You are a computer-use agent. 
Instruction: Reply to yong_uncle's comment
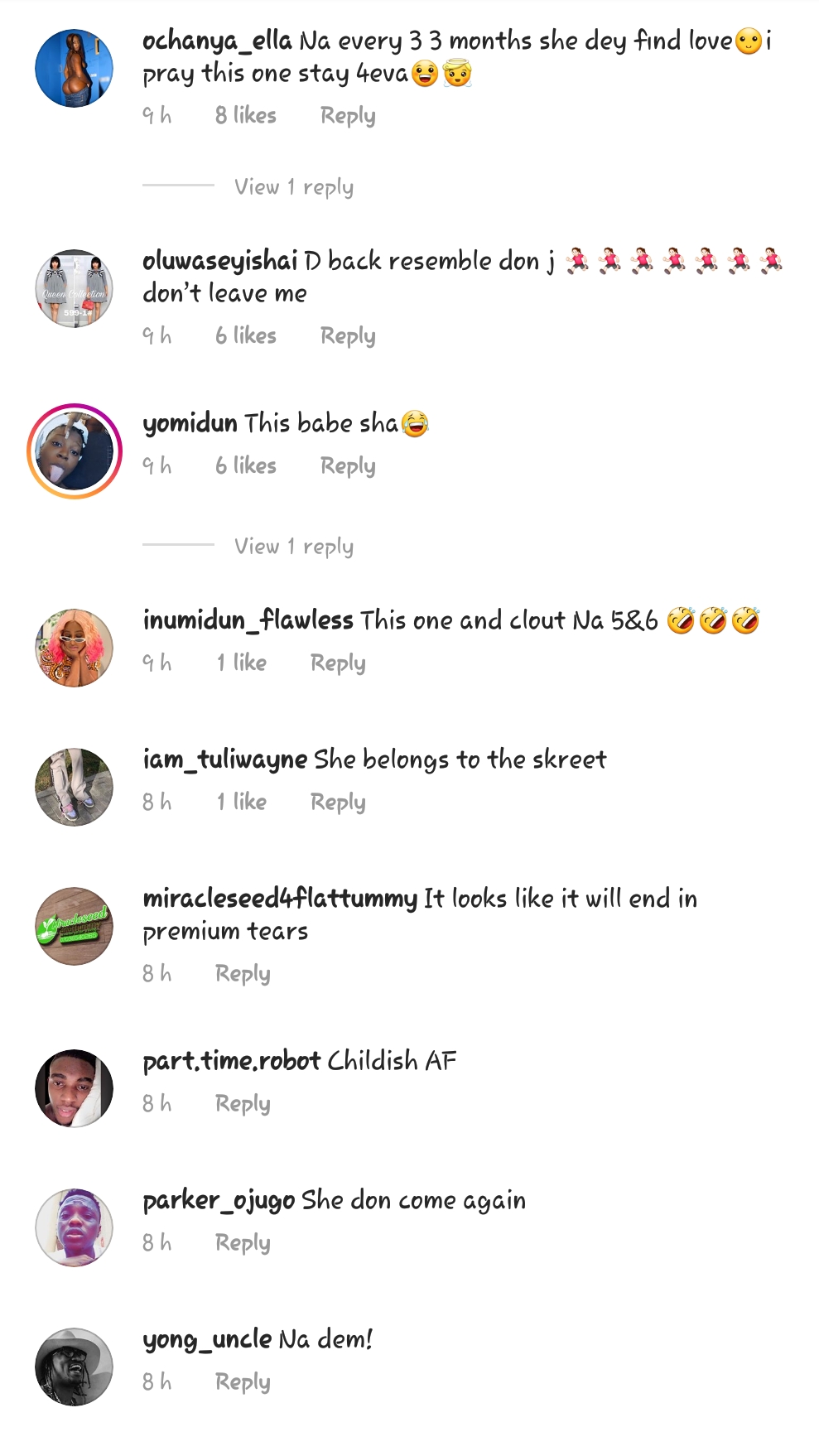[x=243, y=1382]
